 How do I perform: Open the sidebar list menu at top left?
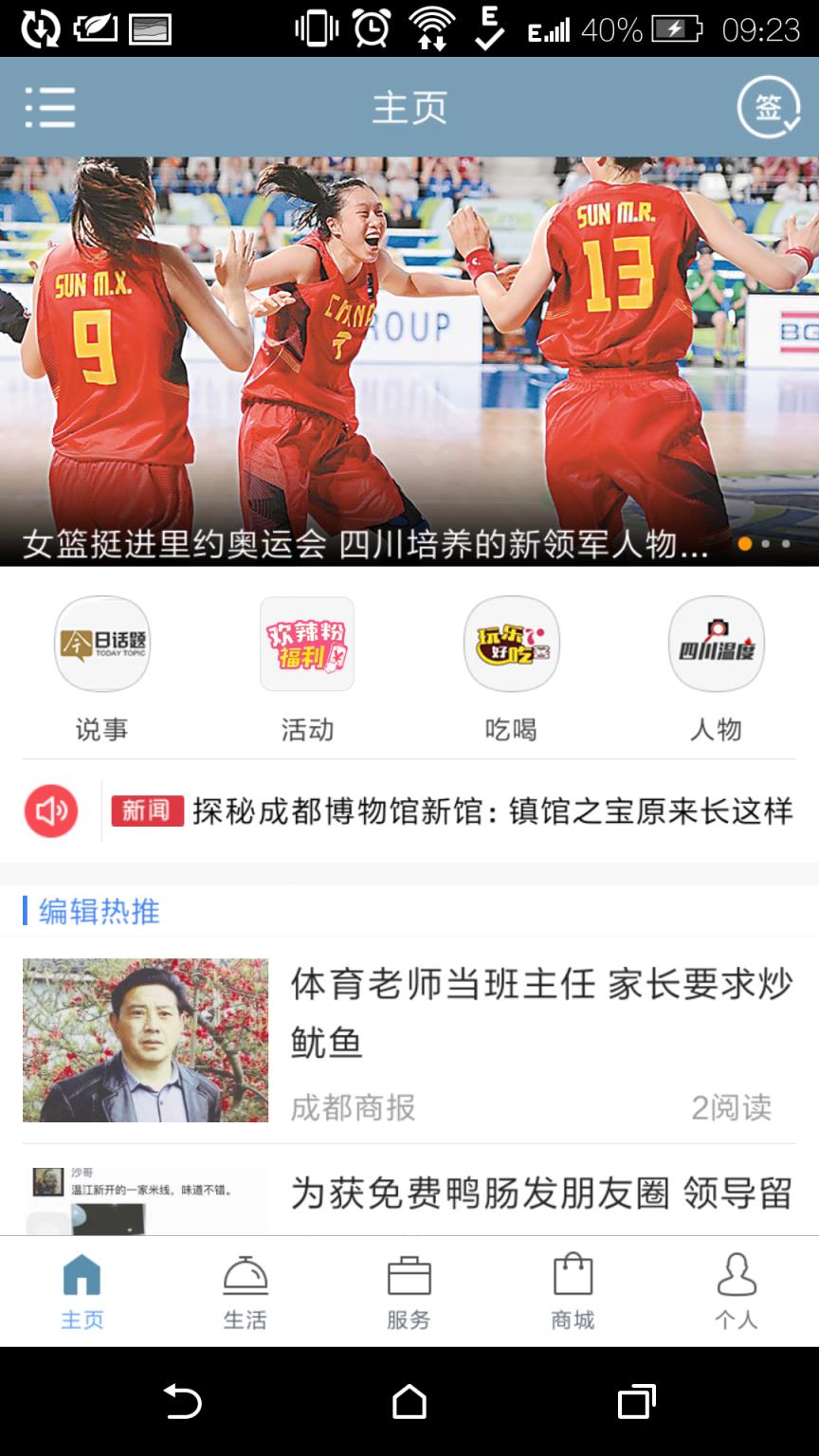[x=51, y=107]
